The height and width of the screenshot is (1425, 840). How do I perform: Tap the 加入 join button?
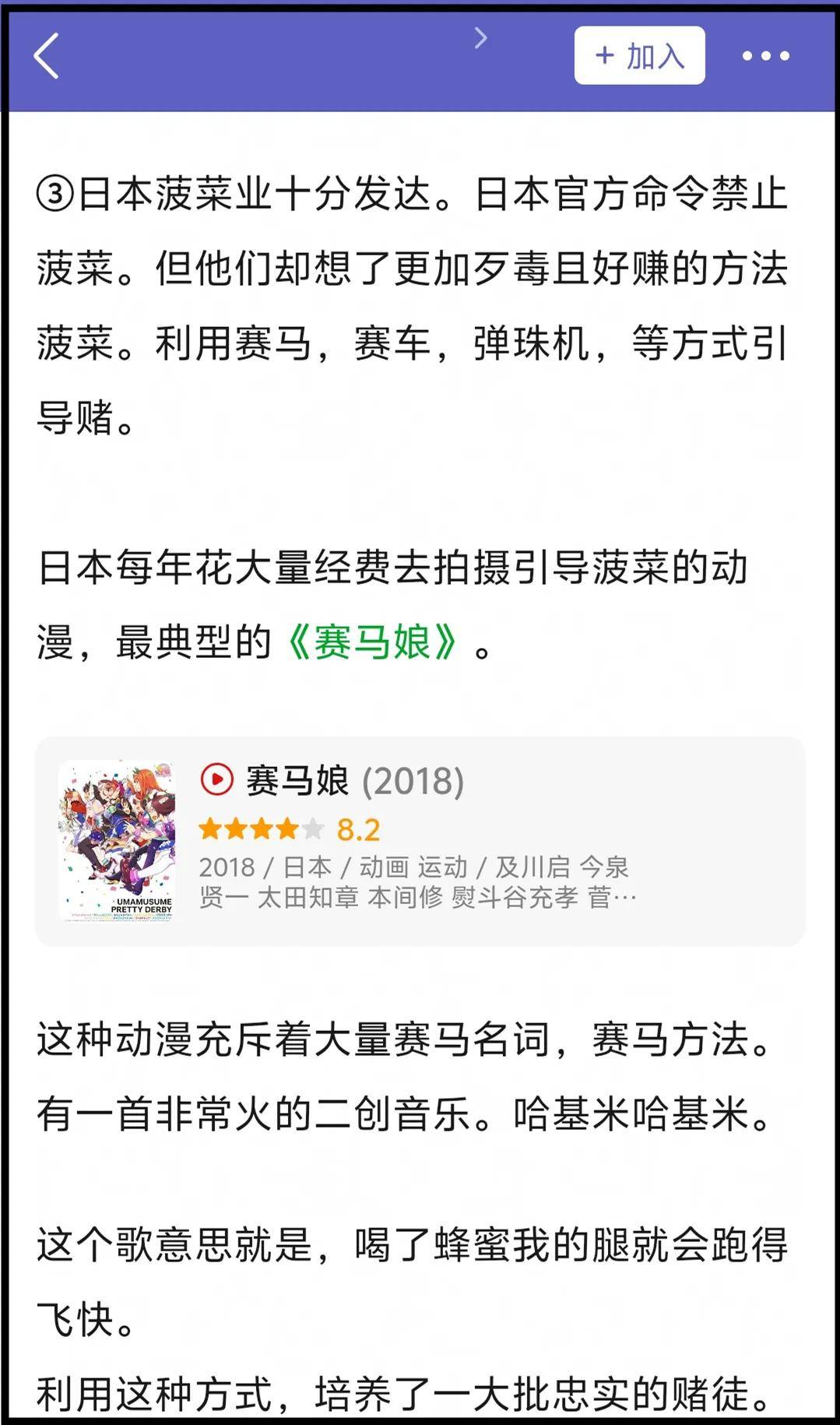639,56
